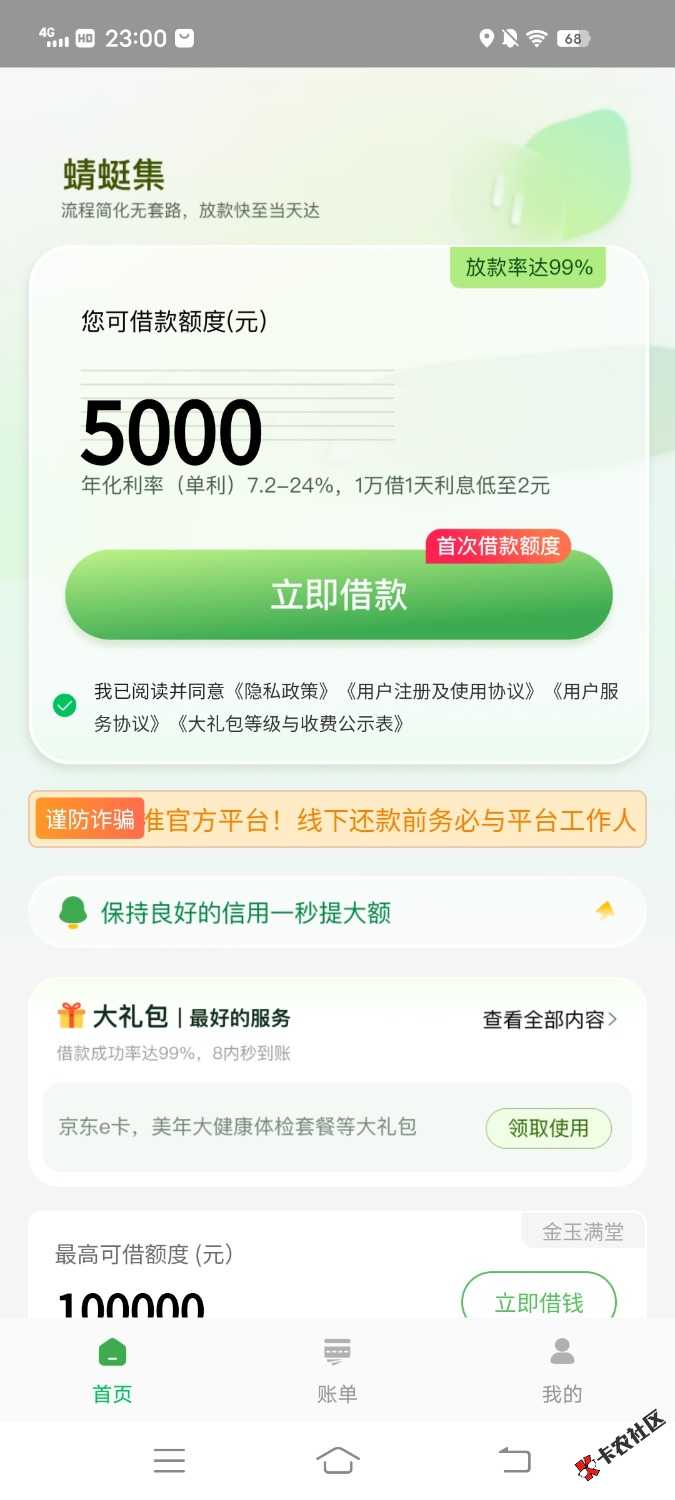The width and height of the screenshot is (675, 1500).
Task: Open 《大礼包等级与收费公示表》 link
Action: 290,723
